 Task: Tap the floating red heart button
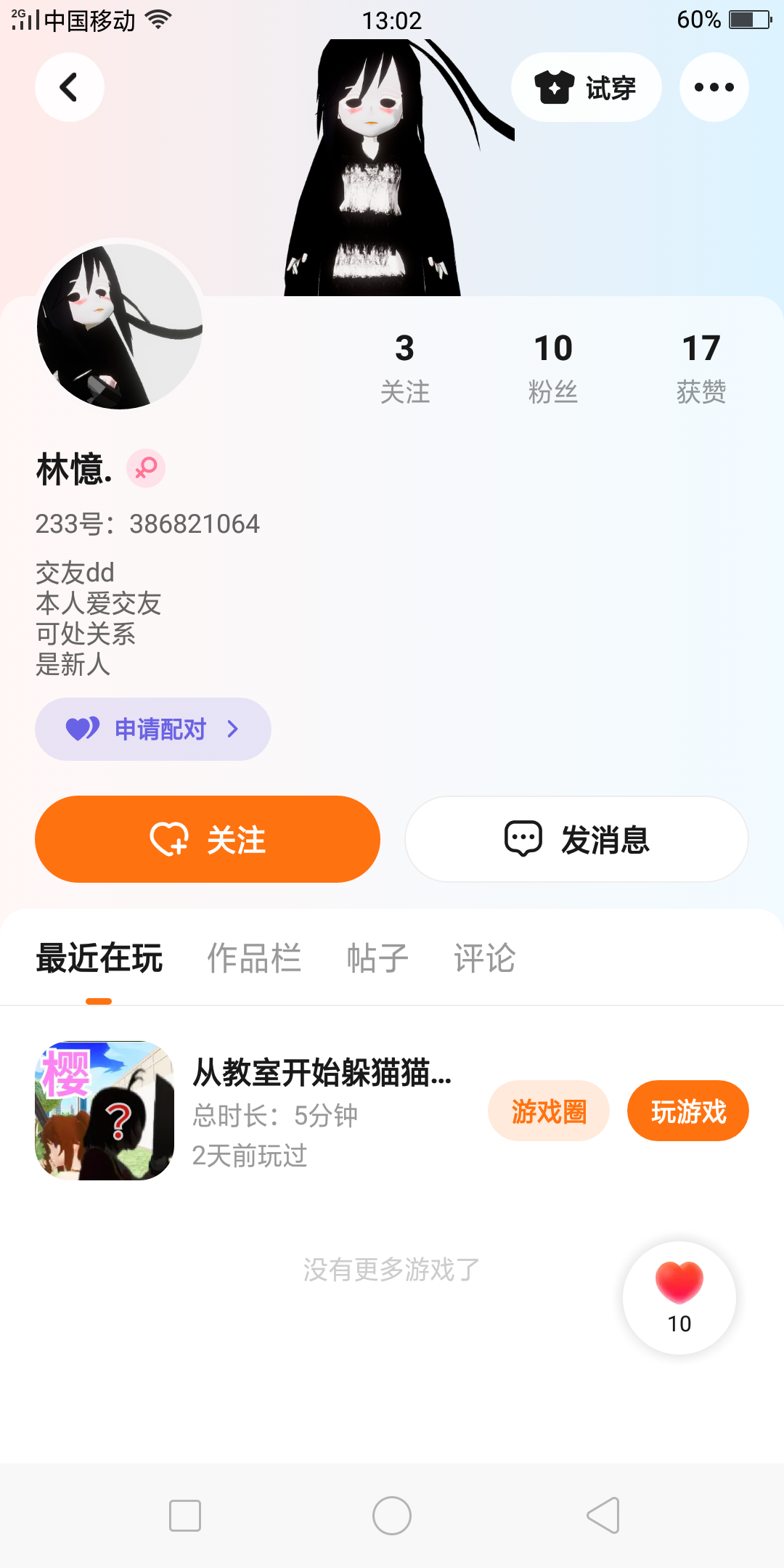click(679, 1297)
